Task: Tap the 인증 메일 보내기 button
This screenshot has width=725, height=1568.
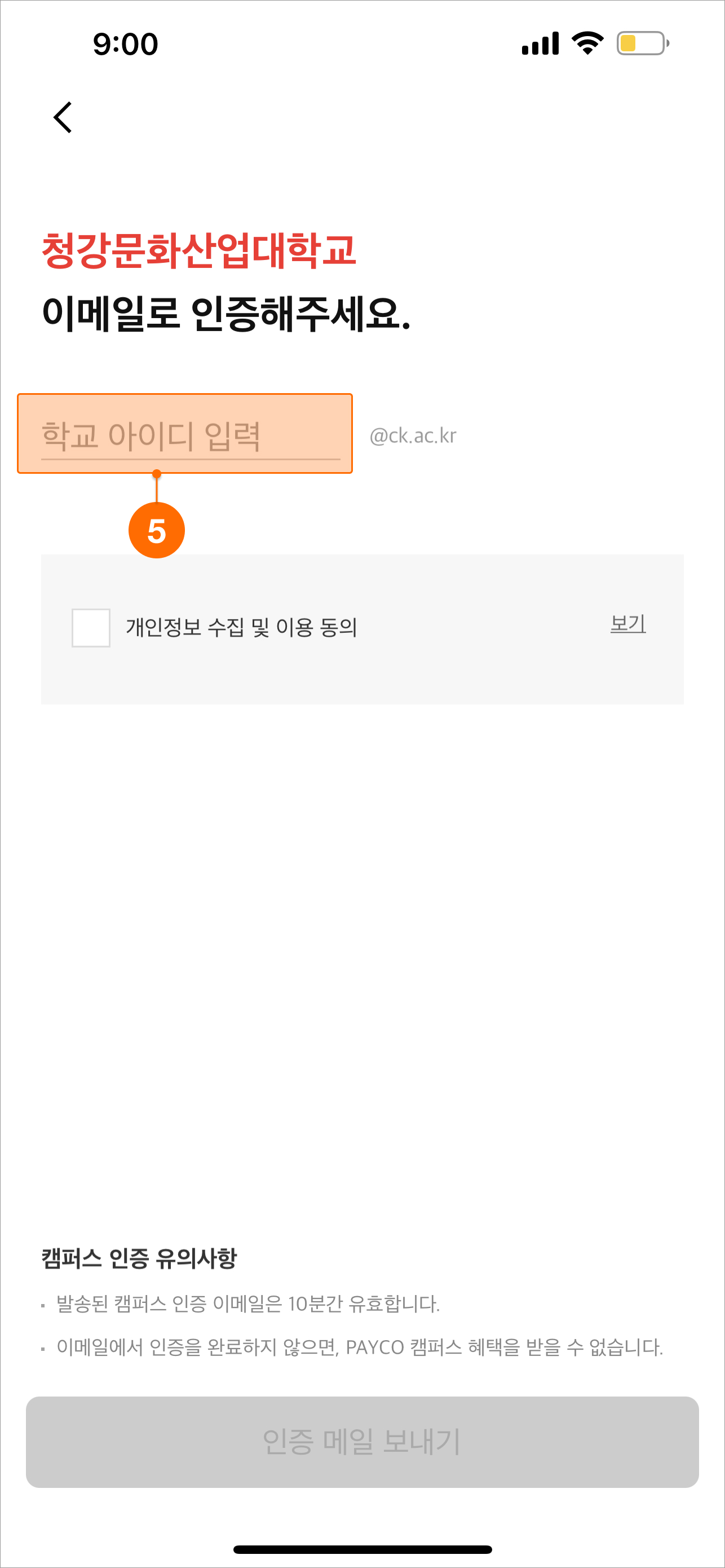Action: point(362,1442)
